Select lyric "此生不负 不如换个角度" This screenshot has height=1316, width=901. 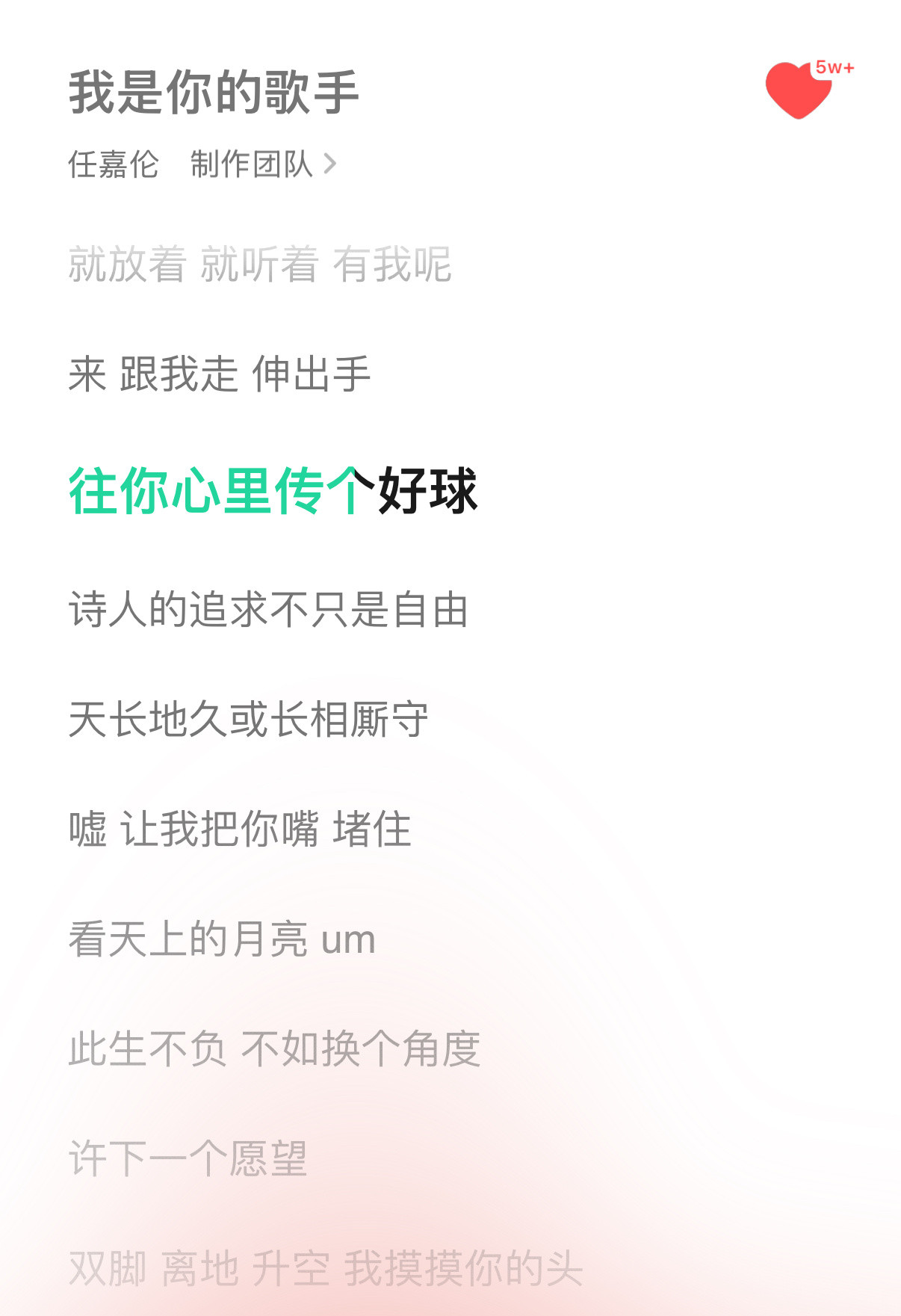pos(276,1048)
